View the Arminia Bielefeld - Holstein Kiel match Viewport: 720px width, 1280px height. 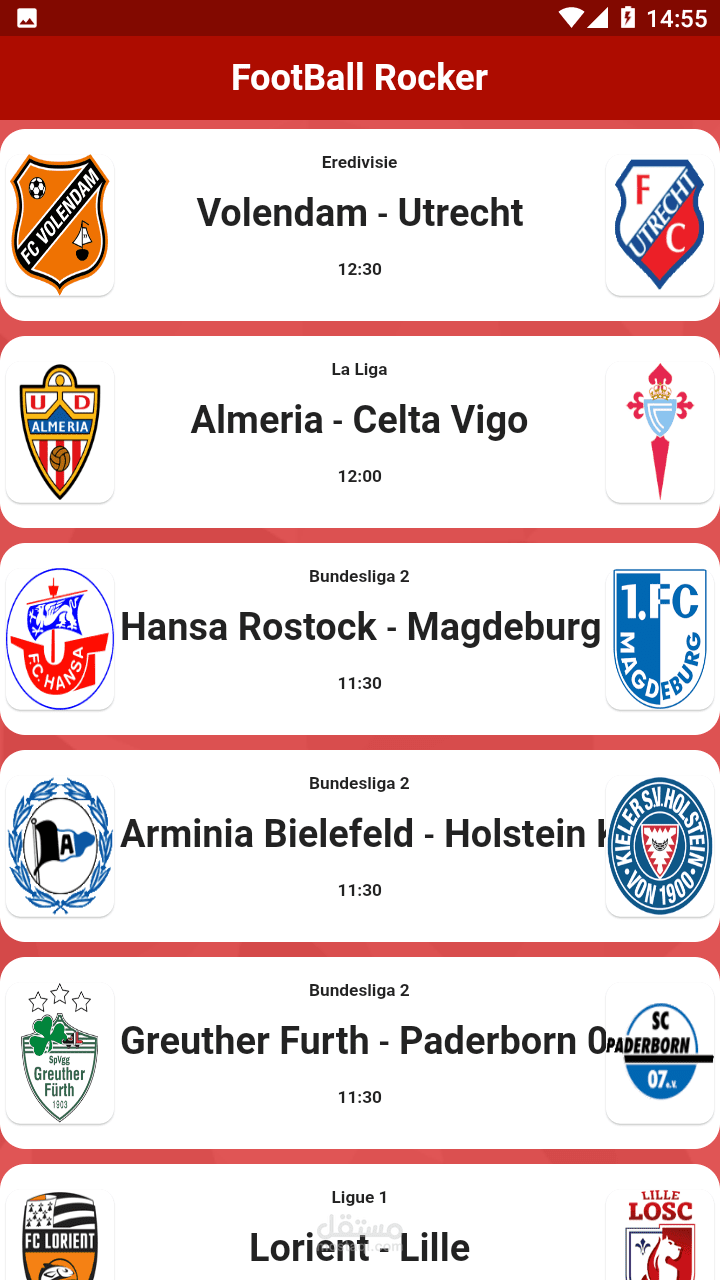pos(360,846)
